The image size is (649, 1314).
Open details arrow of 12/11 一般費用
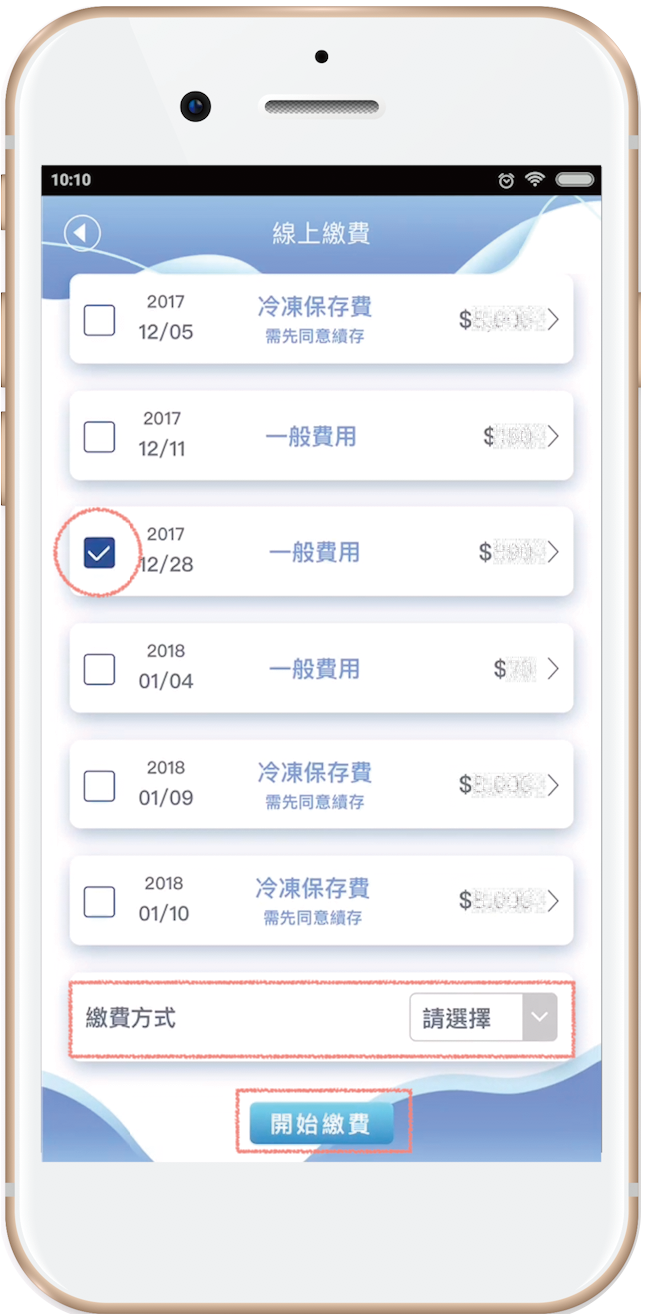[x=553, y=436]
